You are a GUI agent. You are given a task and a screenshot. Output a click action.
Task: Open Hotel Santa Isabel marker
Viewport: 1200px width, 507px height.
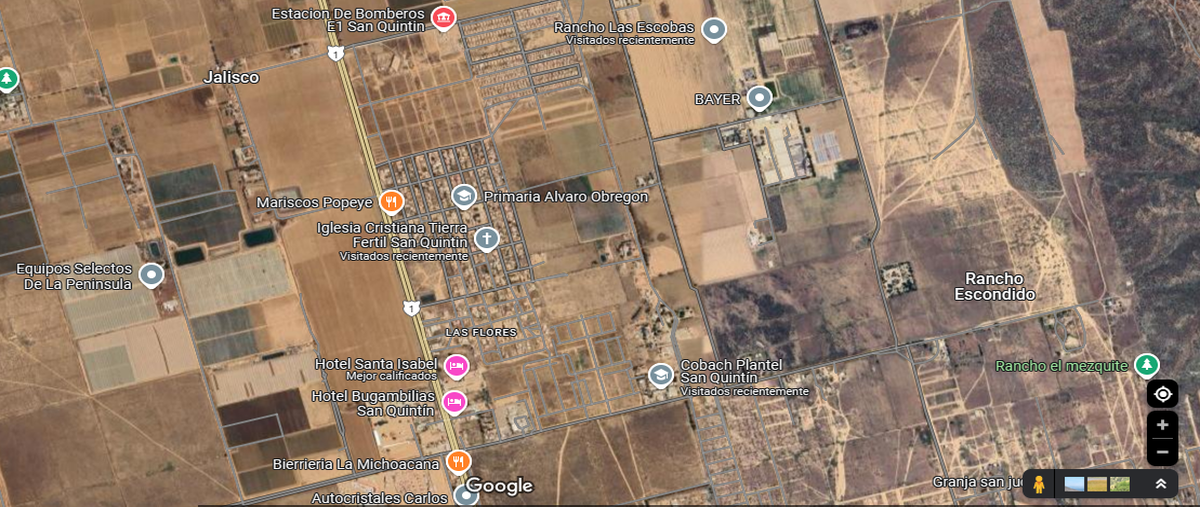[x=456, y=365]
